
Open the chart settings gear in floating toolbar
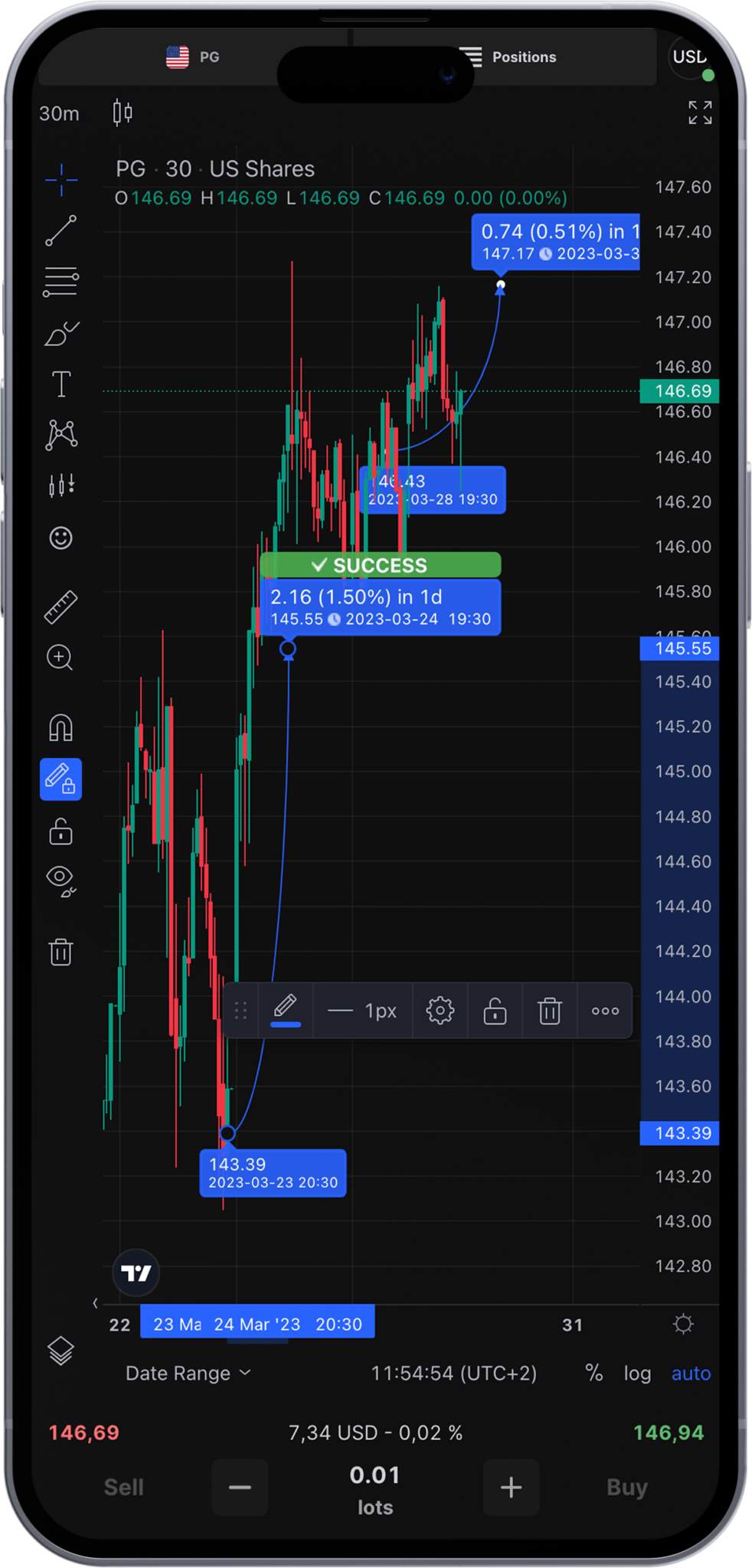click(x=439, y=1010)
